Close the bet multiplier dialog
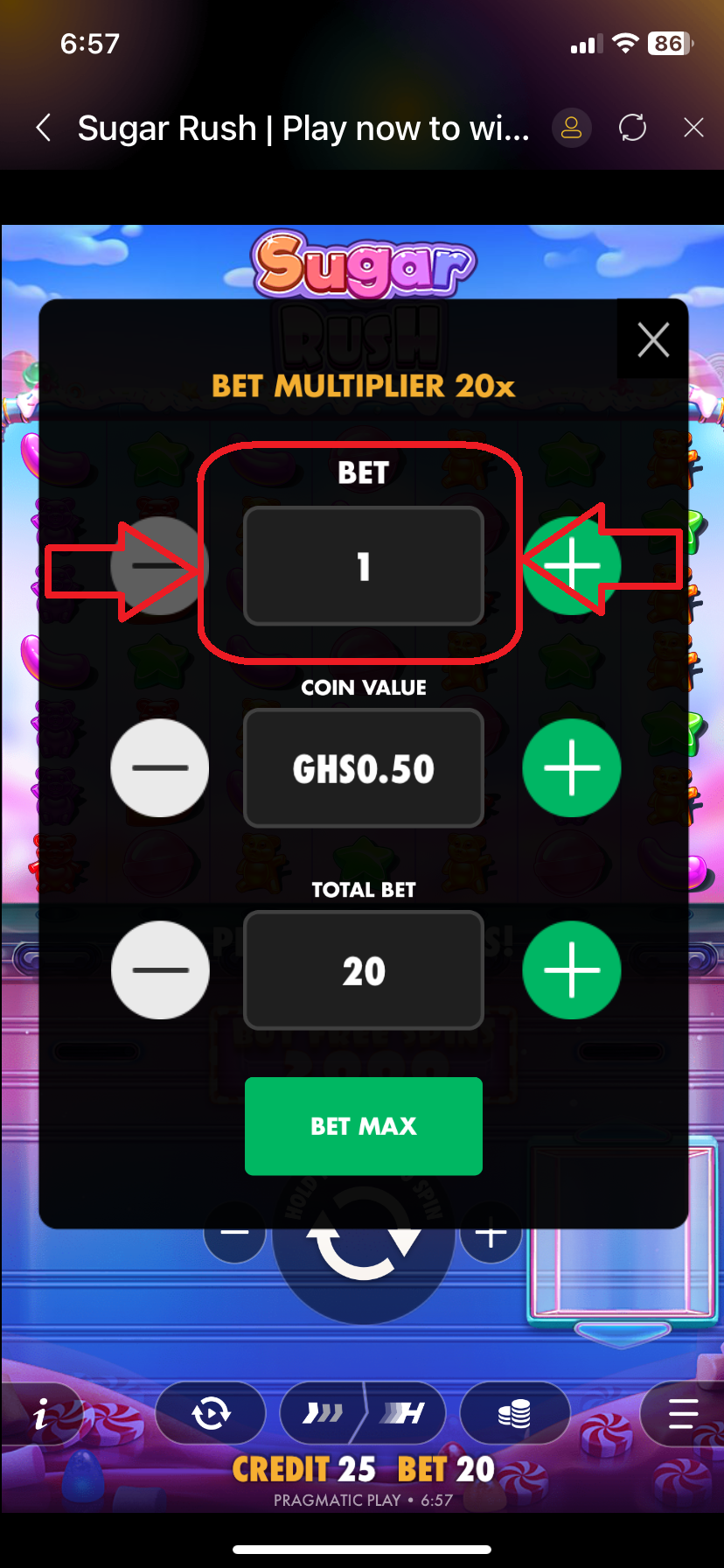The height and width of the screenshot is (1568, 724). (653, 339)
